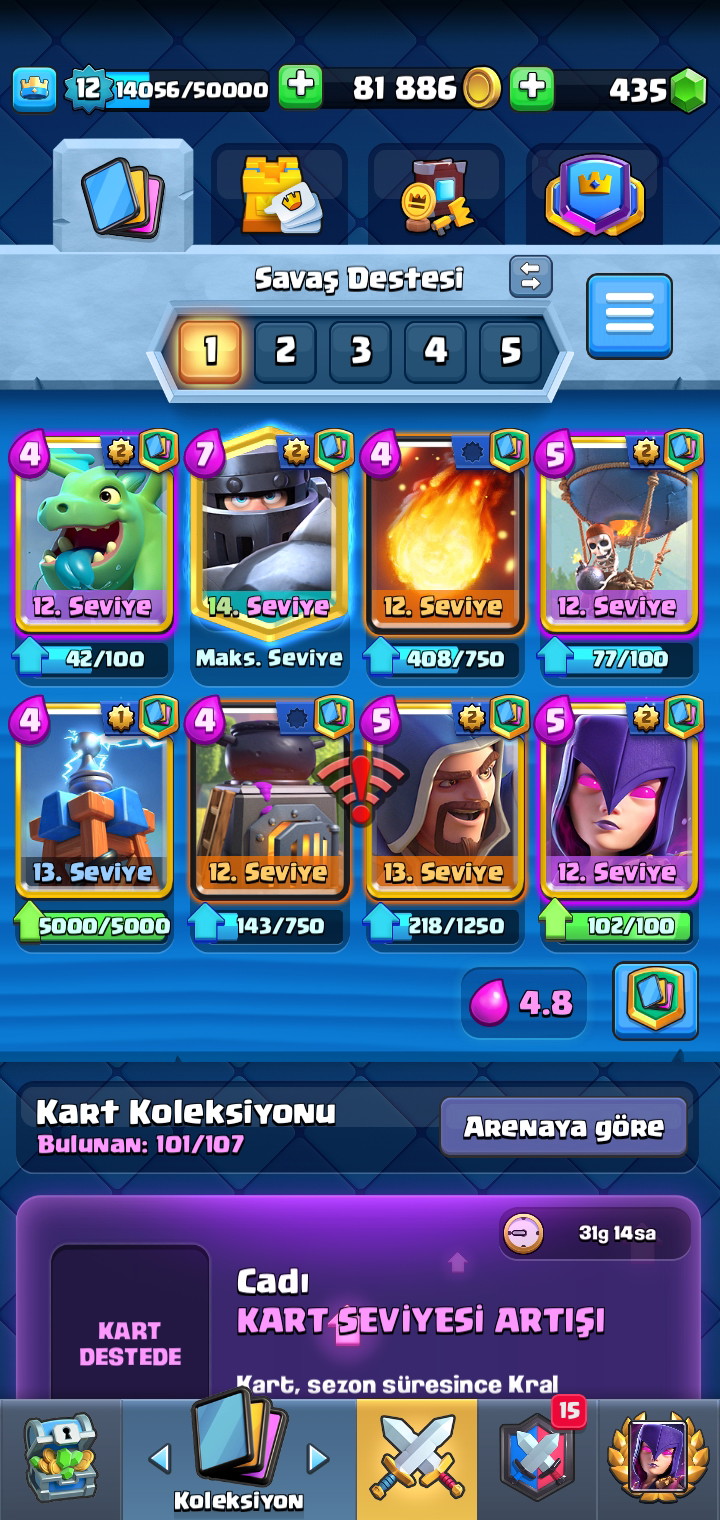Select battle deck 5

pyautogui.click(x=510, y=351)
